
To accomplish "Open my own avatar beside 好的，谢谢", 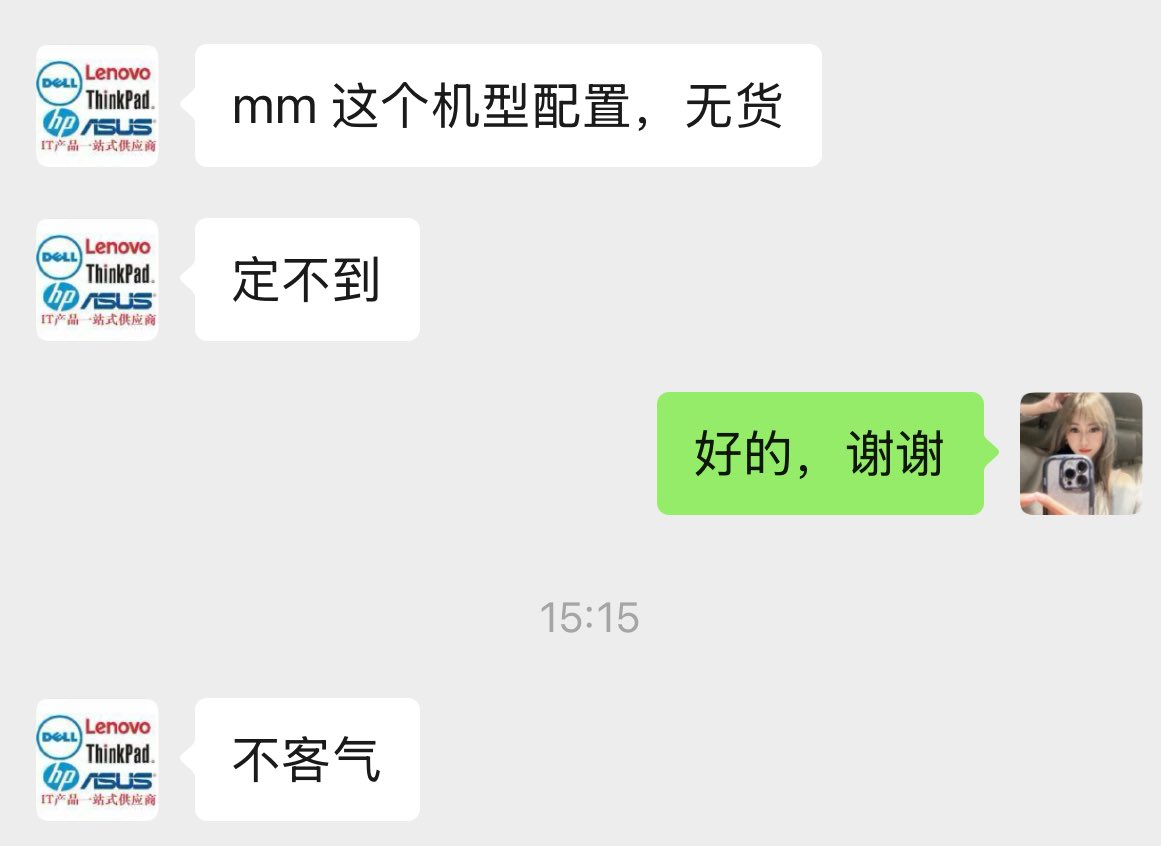I will (x=1080, y=454).
